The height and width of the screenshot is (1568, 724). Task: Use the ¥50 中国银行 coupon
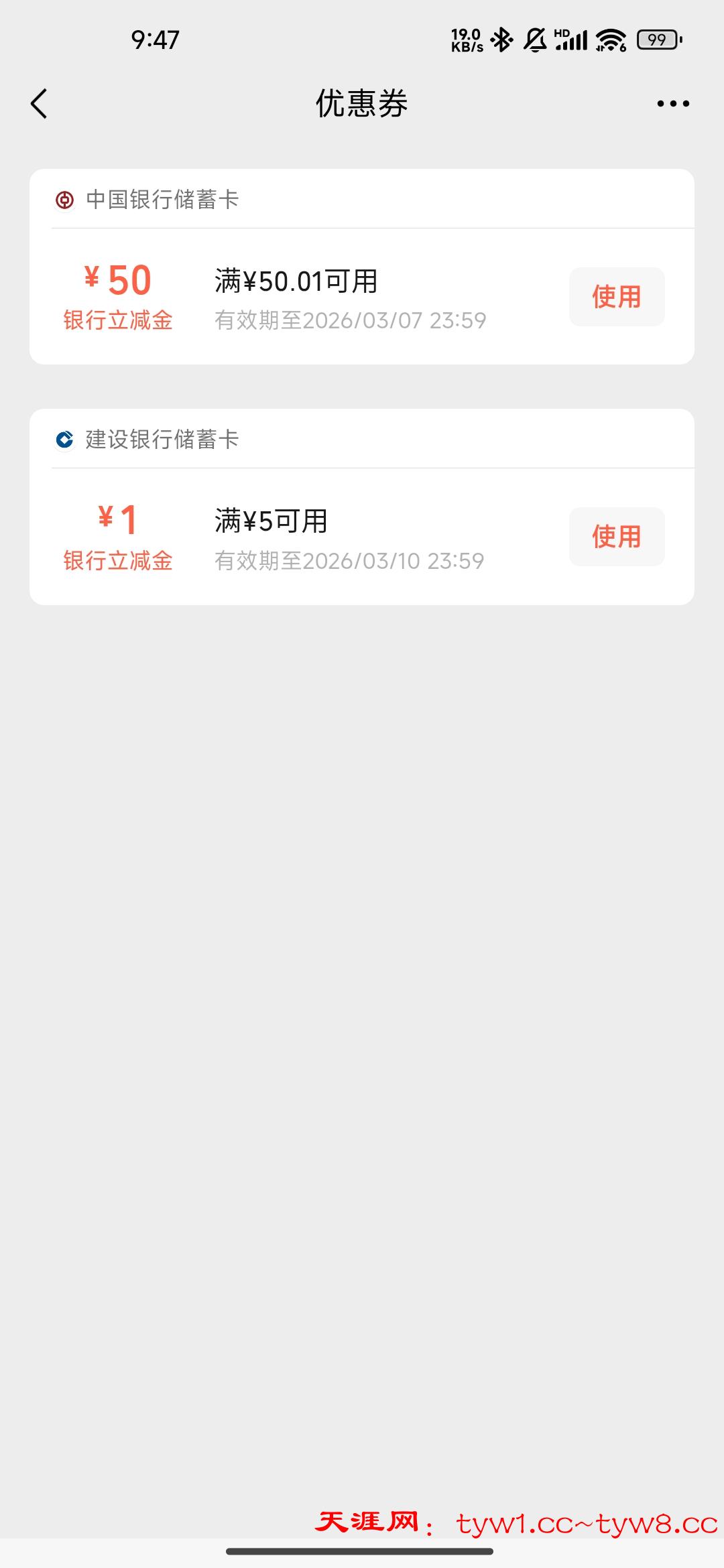click(616, 297)
